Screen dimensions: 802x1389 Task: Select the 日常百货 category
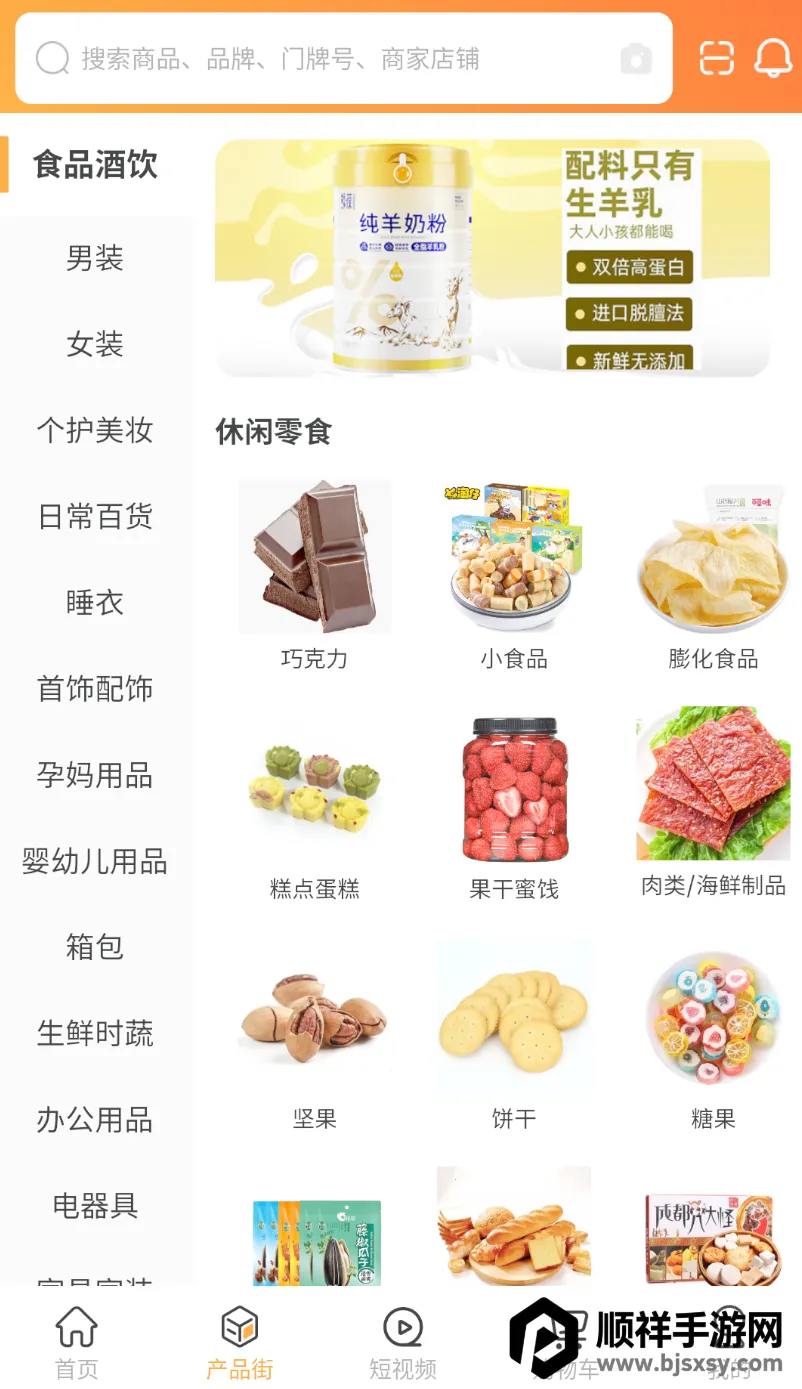95,516
